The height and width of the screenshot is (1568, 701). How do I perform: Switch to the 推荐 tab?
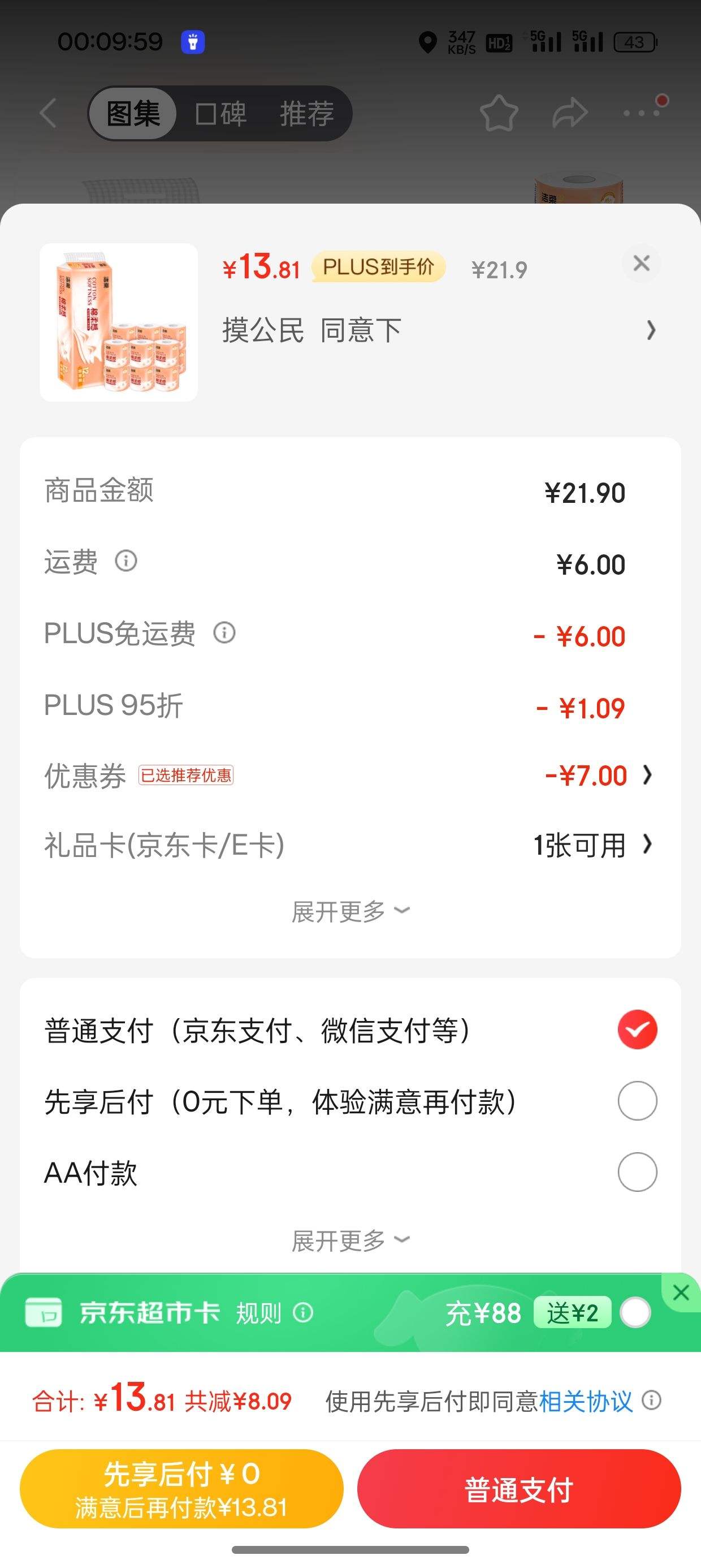(306, 112)
